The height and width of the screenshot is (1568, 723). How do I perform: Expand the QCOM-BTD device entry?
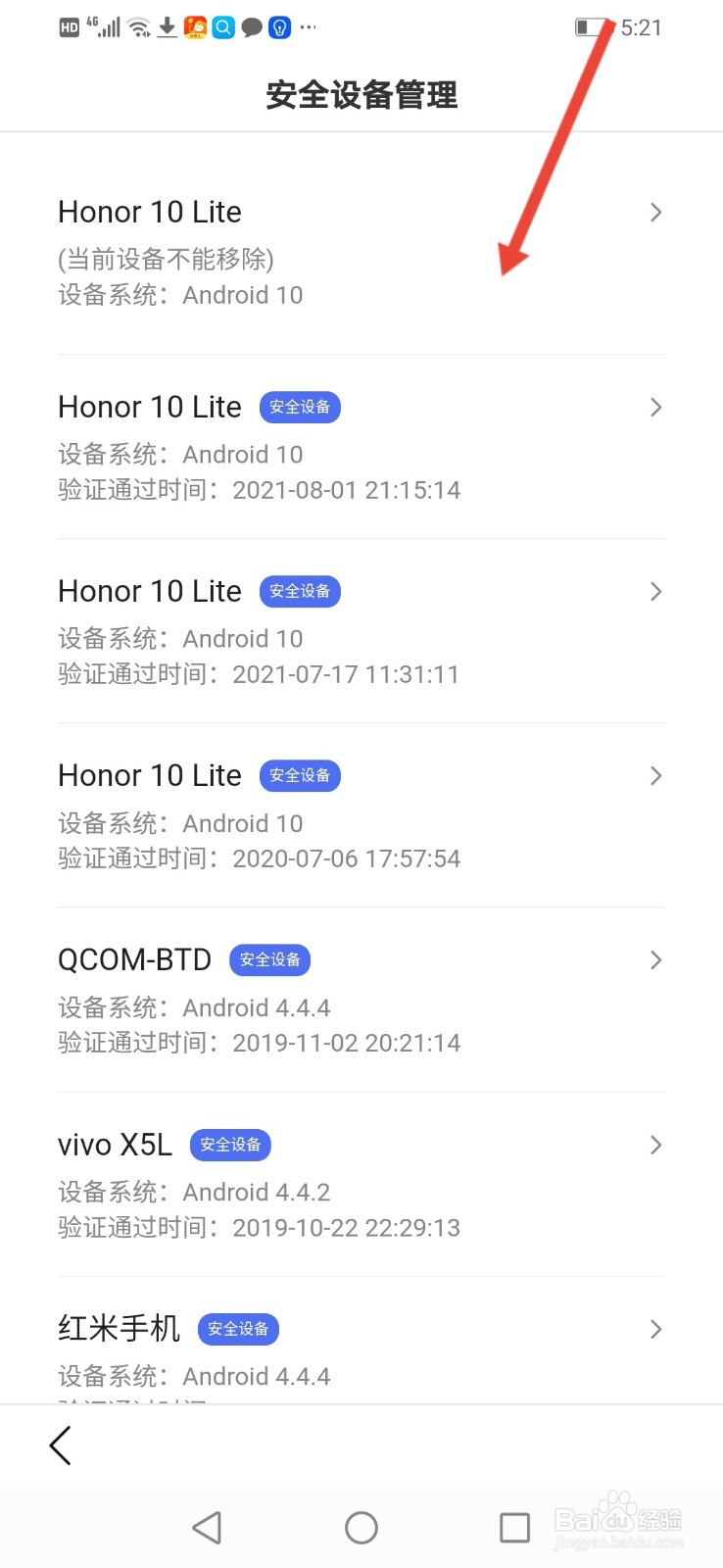pos(655,960)
